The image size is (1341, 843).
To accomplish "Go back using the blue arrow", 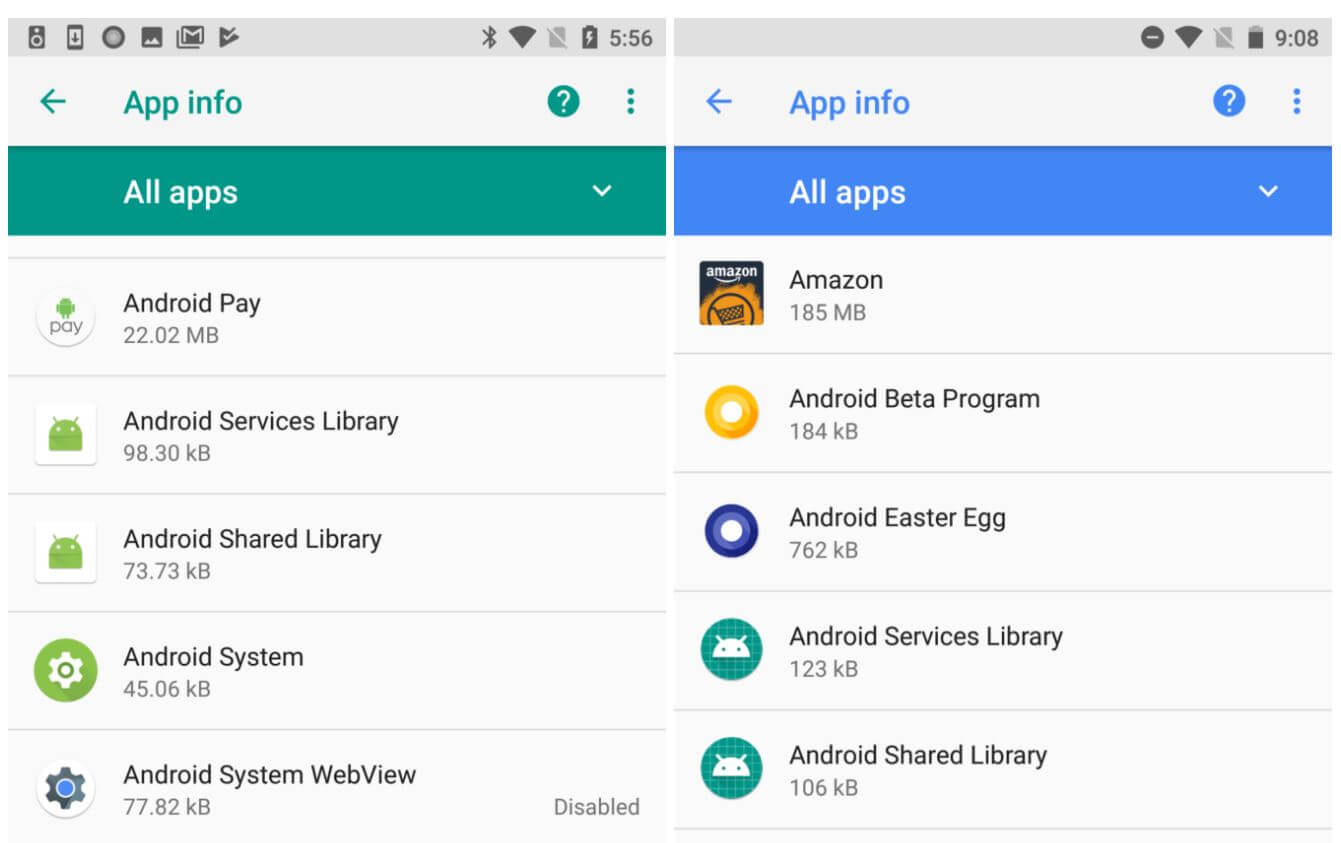I will click(719, 102).
